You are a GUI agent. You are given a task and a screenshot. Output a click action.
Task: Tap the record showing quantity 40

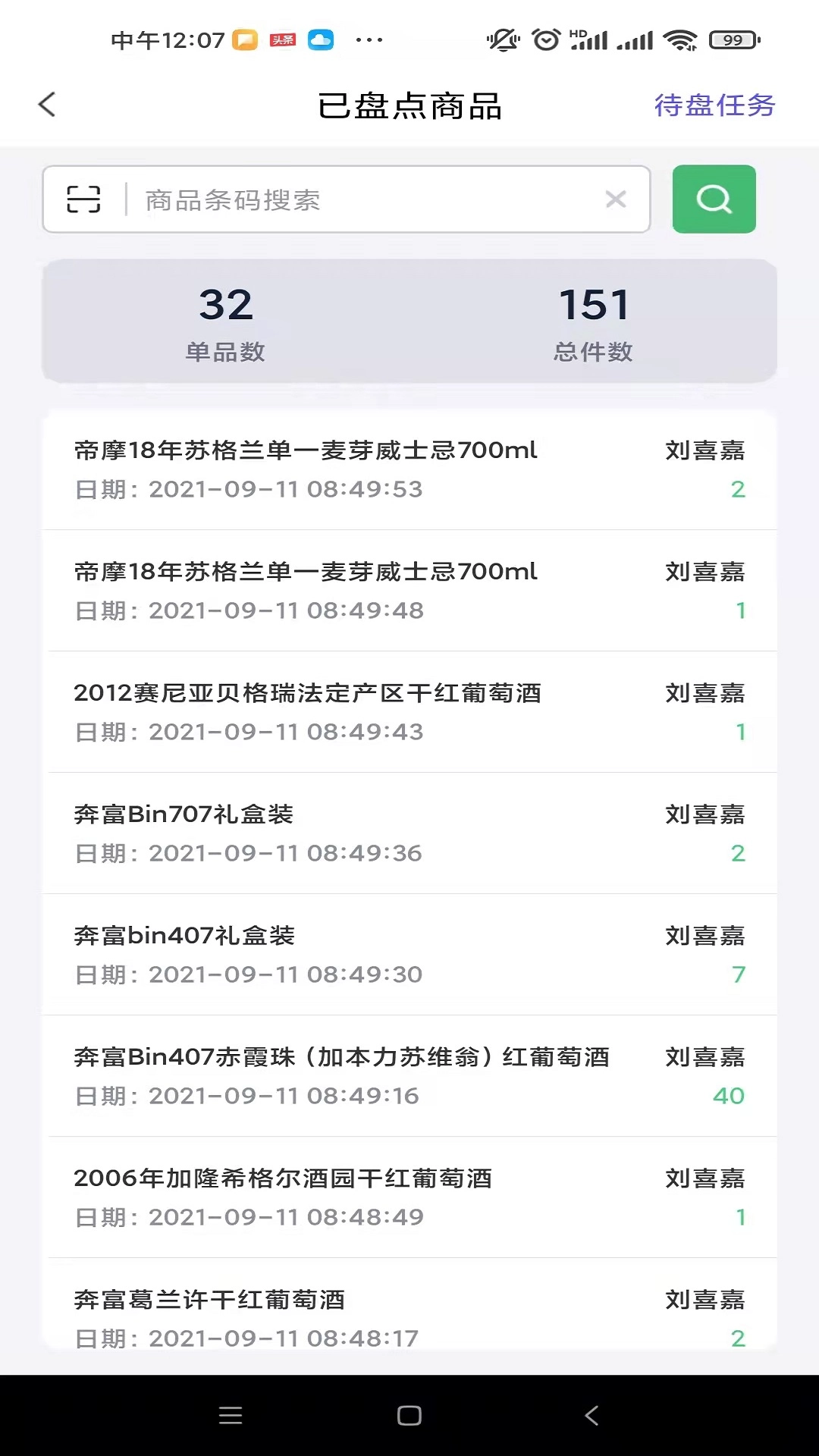pos(409,1075)
